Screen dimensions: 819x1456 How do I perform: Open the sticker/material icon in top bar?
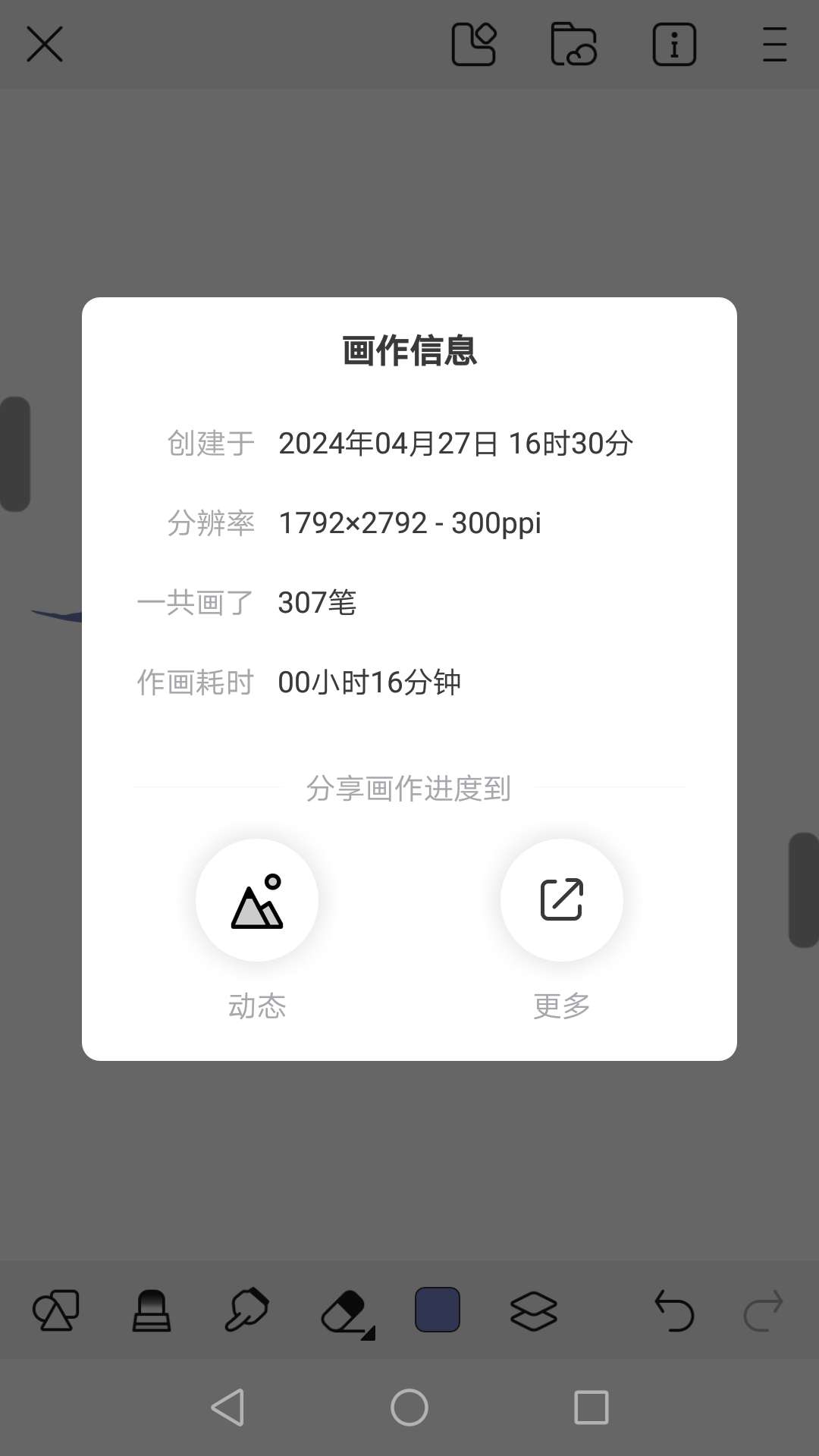[x=474, y=44]
